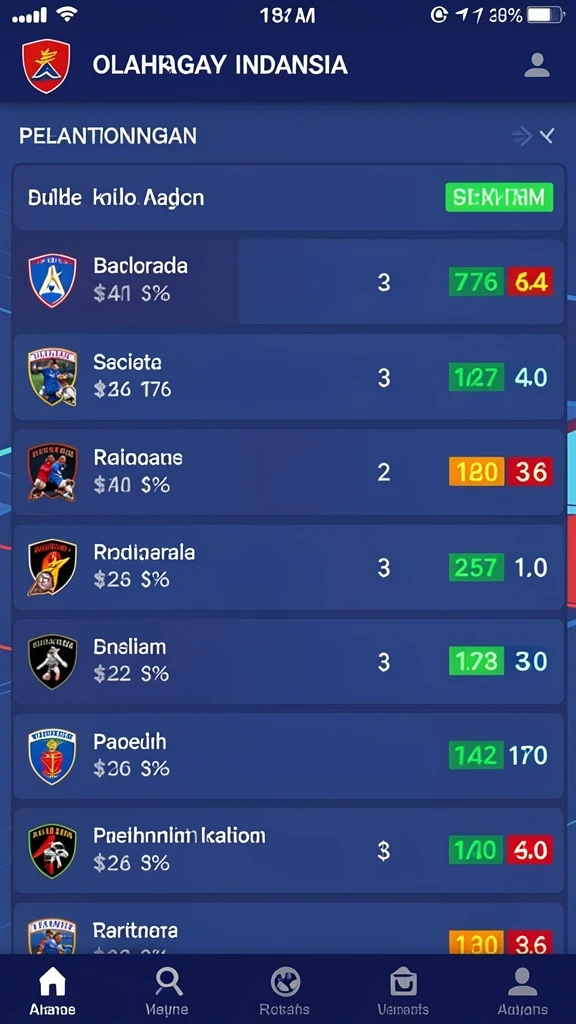This screenshot has height=1024, width=576.
Task: Open the Raritnera row
Action: [288, 929]
